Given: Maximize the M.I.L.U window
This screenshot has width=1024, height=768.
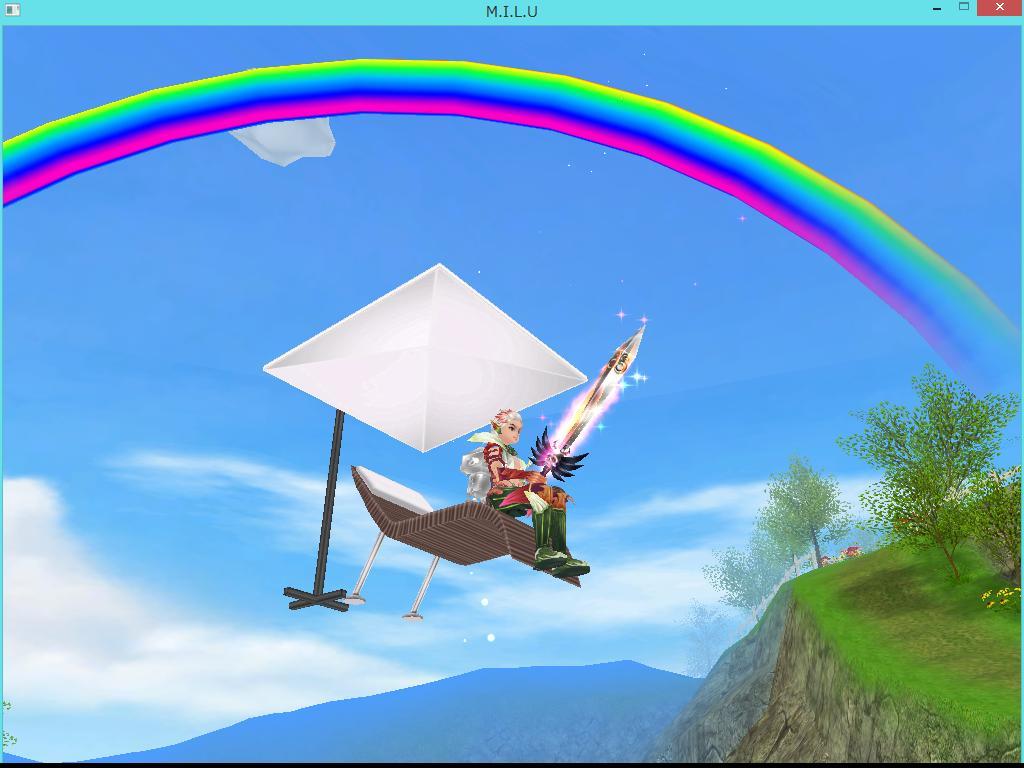Looking at the screenshot, I should pos(964,7).
